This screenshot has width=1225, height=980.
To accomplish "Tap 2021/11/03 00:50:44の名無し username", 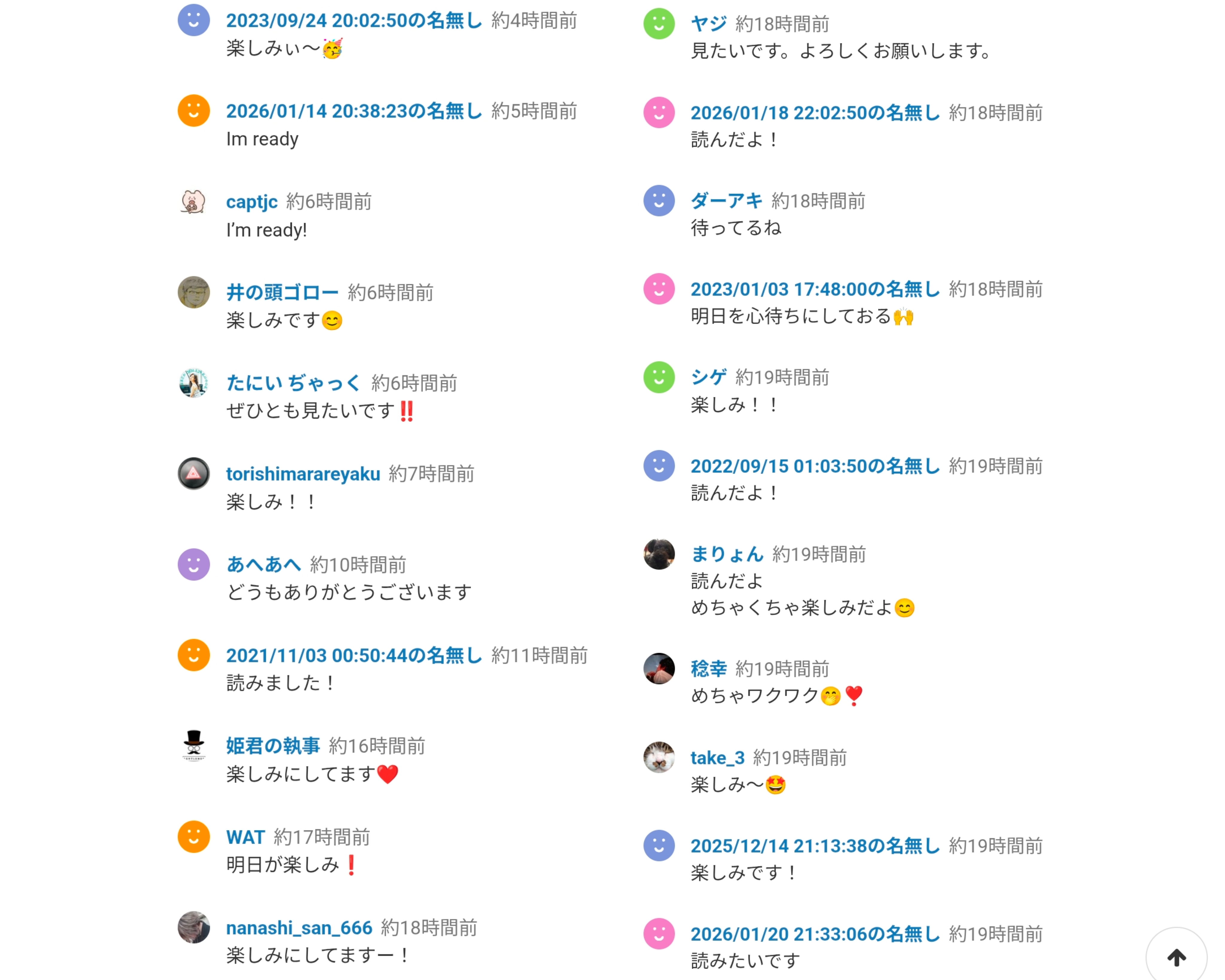I will coord(354,655).
